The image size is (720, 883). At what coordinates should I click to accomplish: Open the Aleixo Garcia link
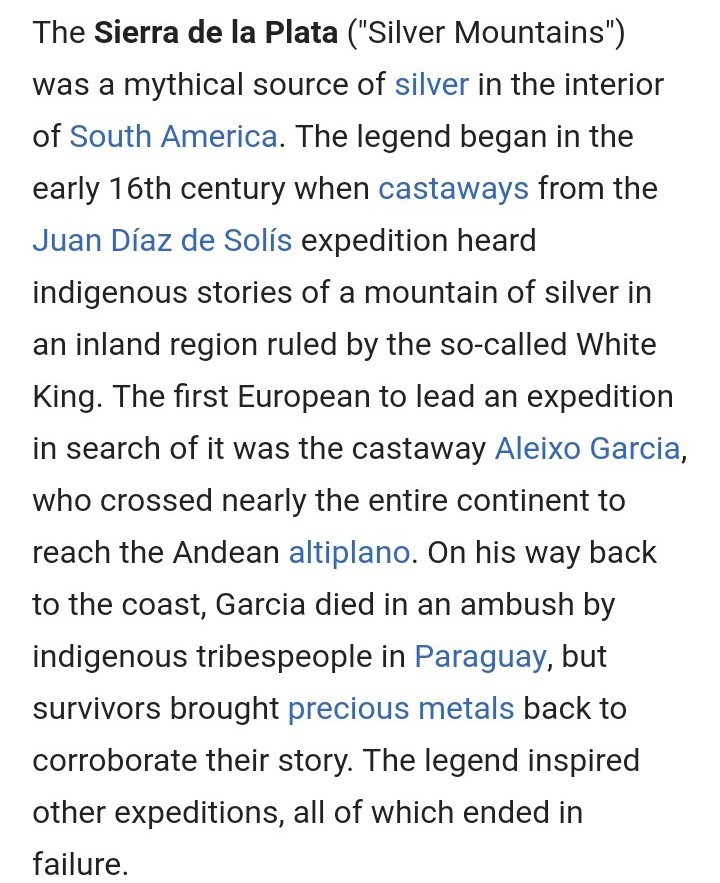pos(587,448)
